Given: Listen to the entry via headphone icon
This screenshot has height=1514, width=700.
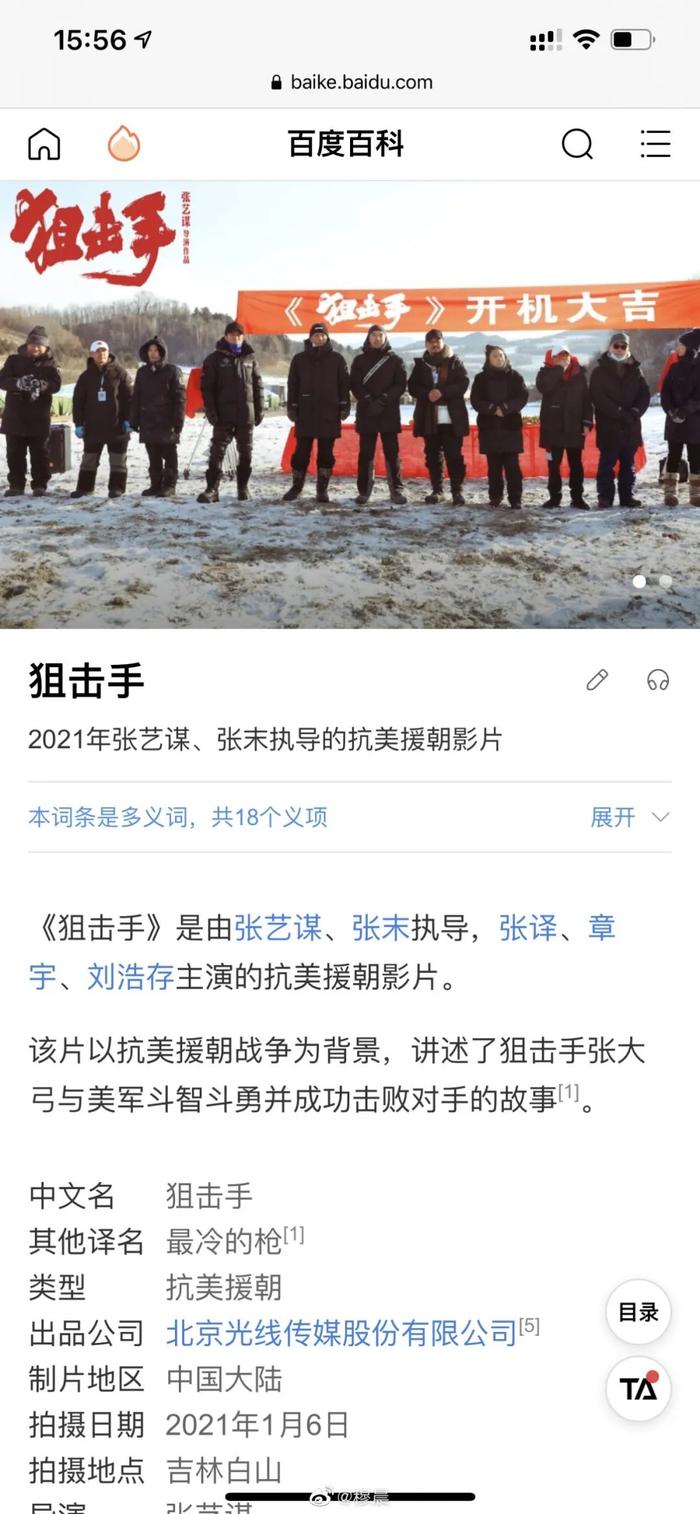Looking at the screenshot, I should [x=657, y=680].
